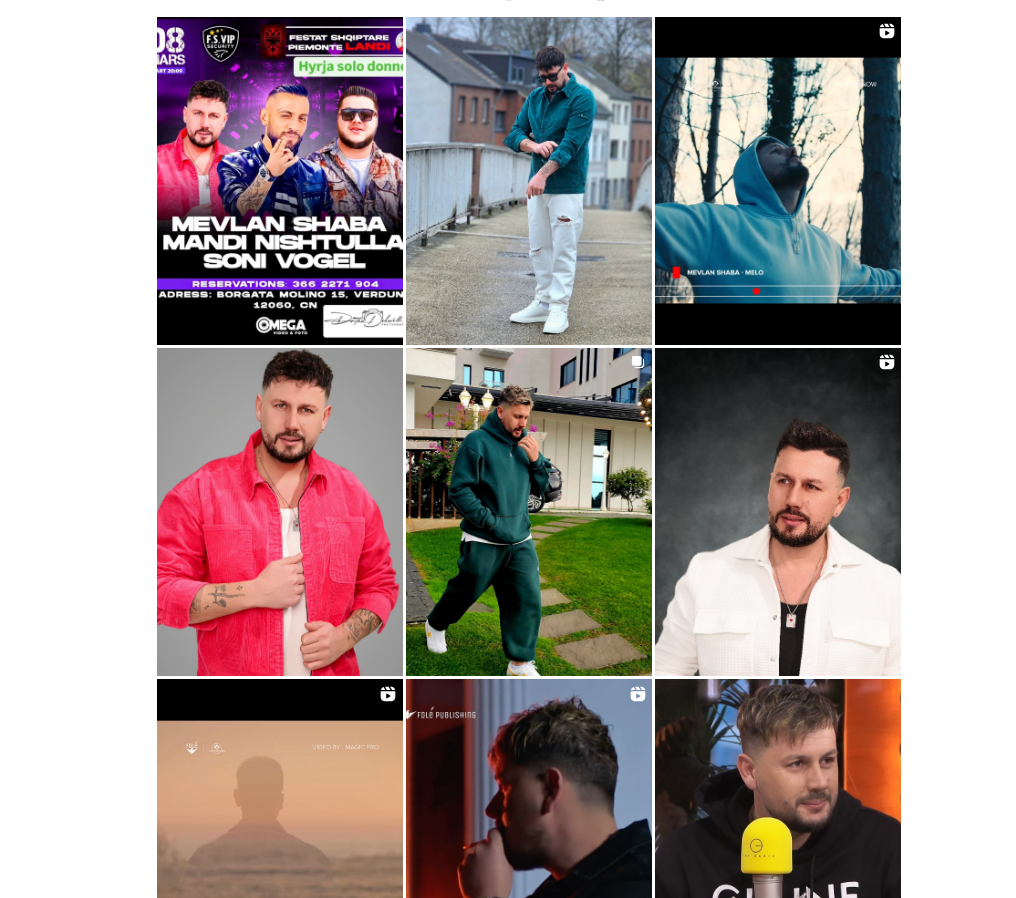
Task: Open the green tracksuit carousel post
Action: [528, 512]
